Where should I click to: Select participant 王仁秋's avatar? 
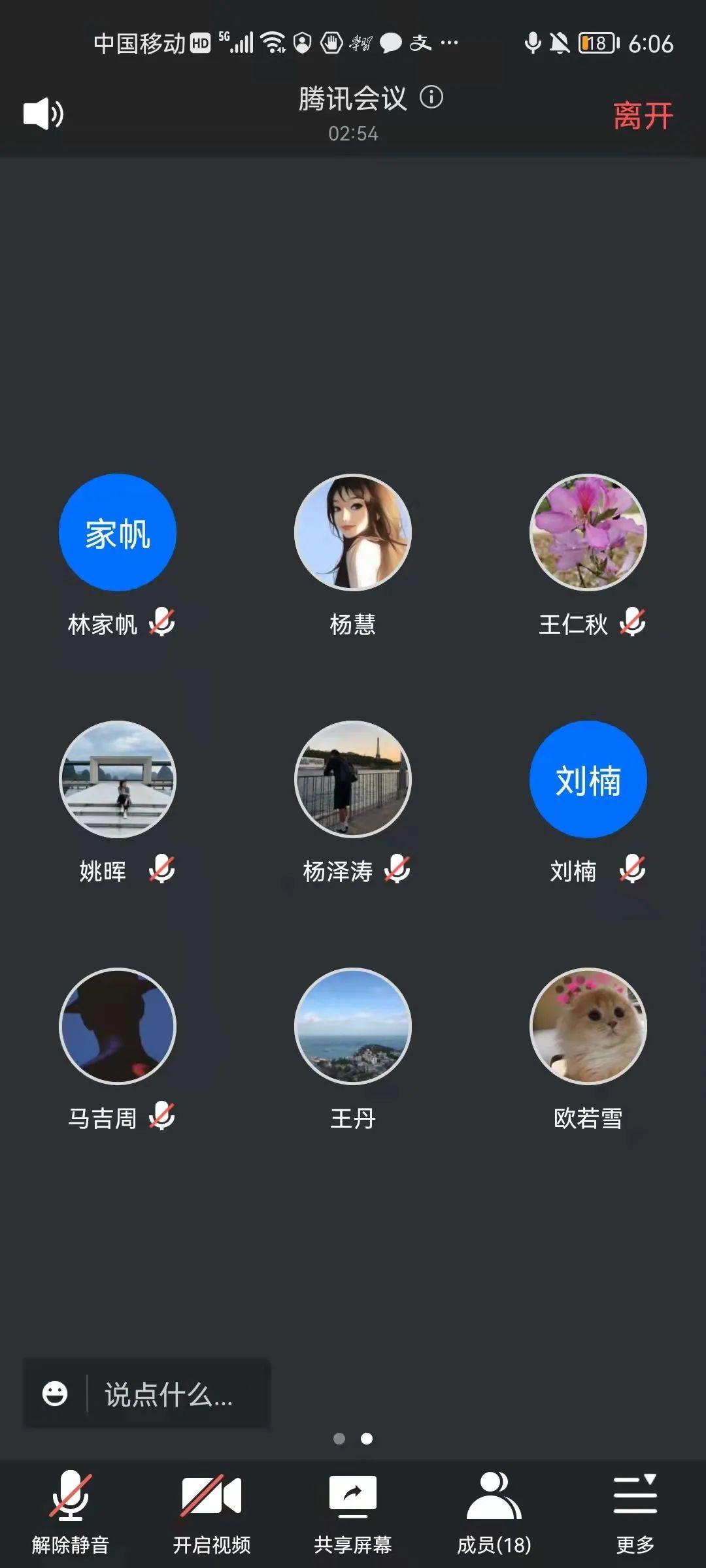588,532
